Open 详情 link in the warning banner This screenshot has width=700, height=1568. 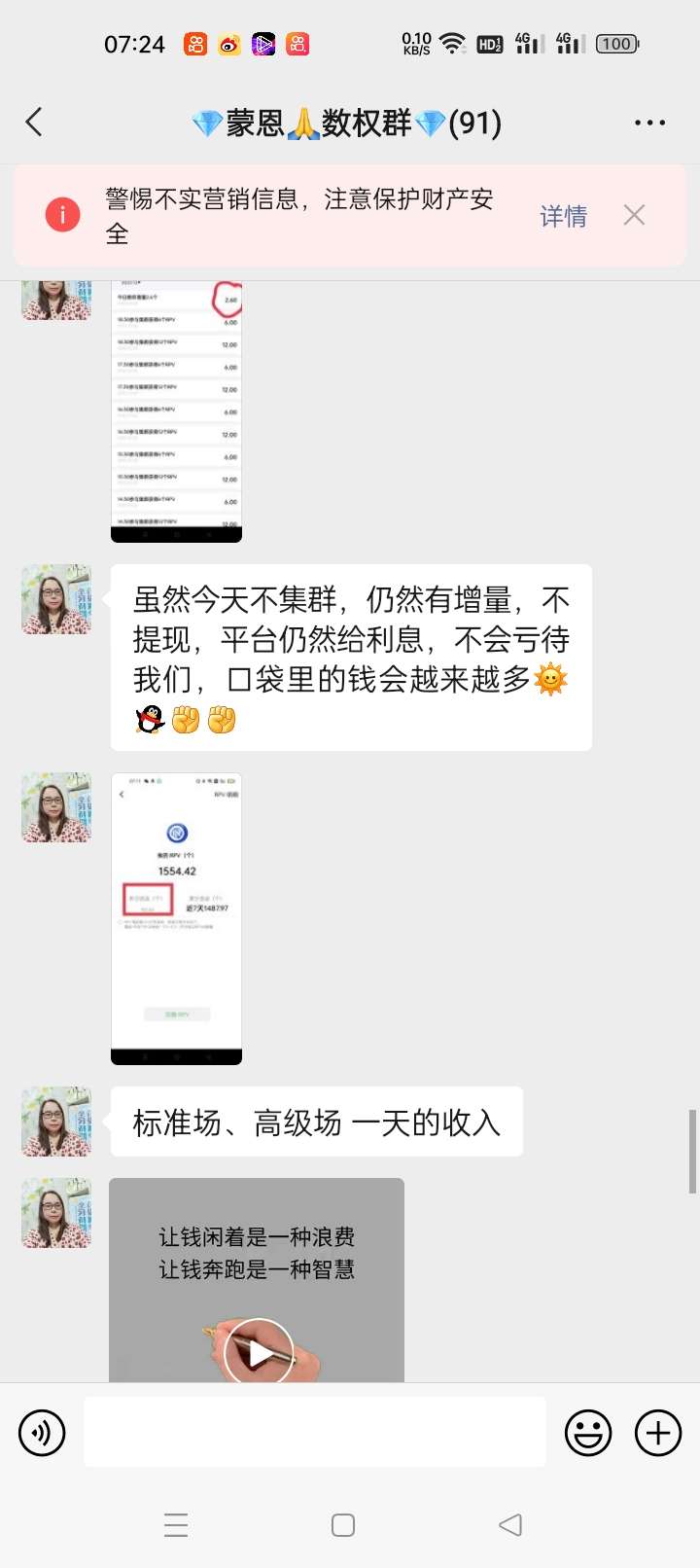[563, 216]
